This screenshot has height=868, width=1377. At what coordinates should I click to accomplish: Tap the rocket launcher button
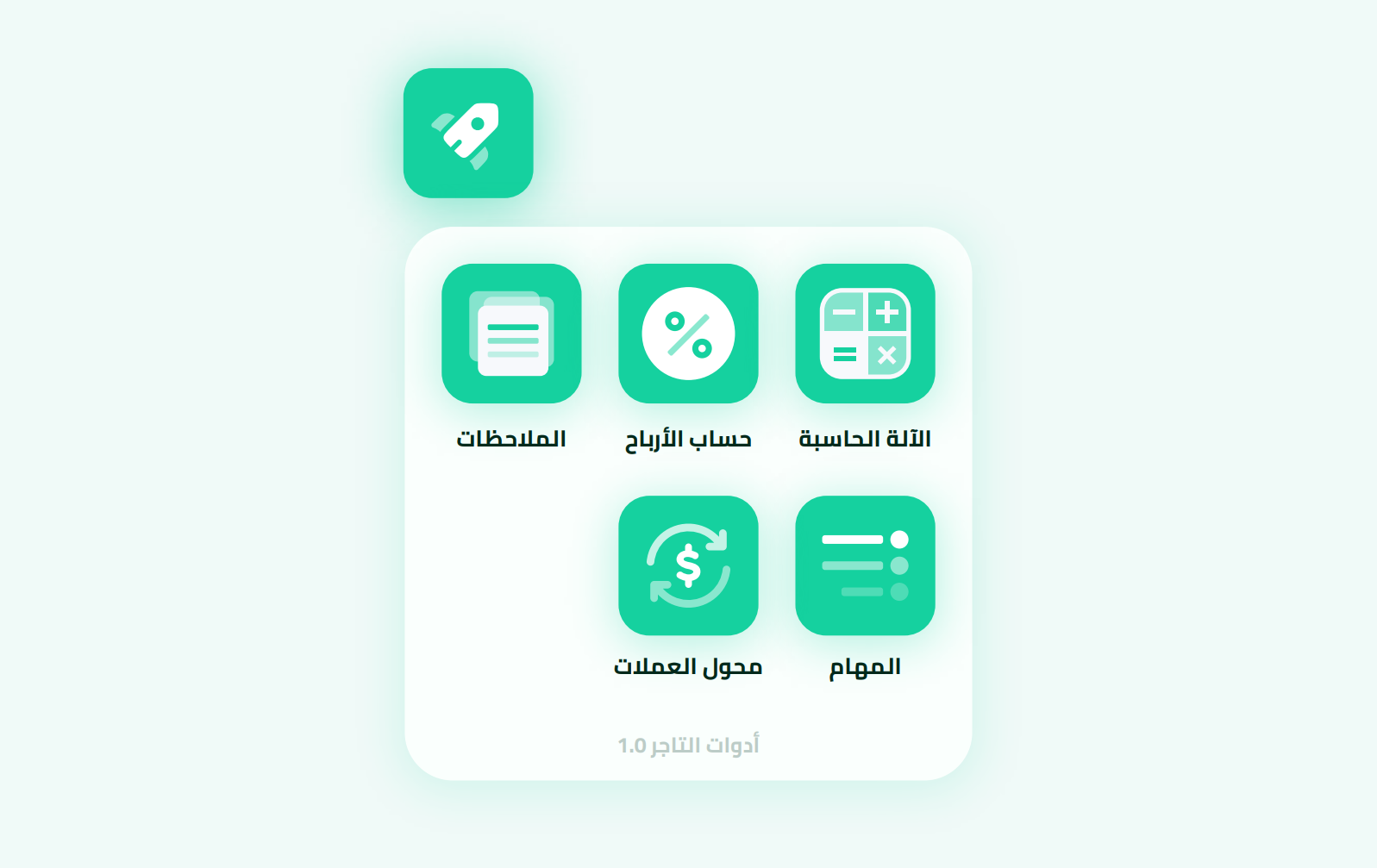(468, 134)
